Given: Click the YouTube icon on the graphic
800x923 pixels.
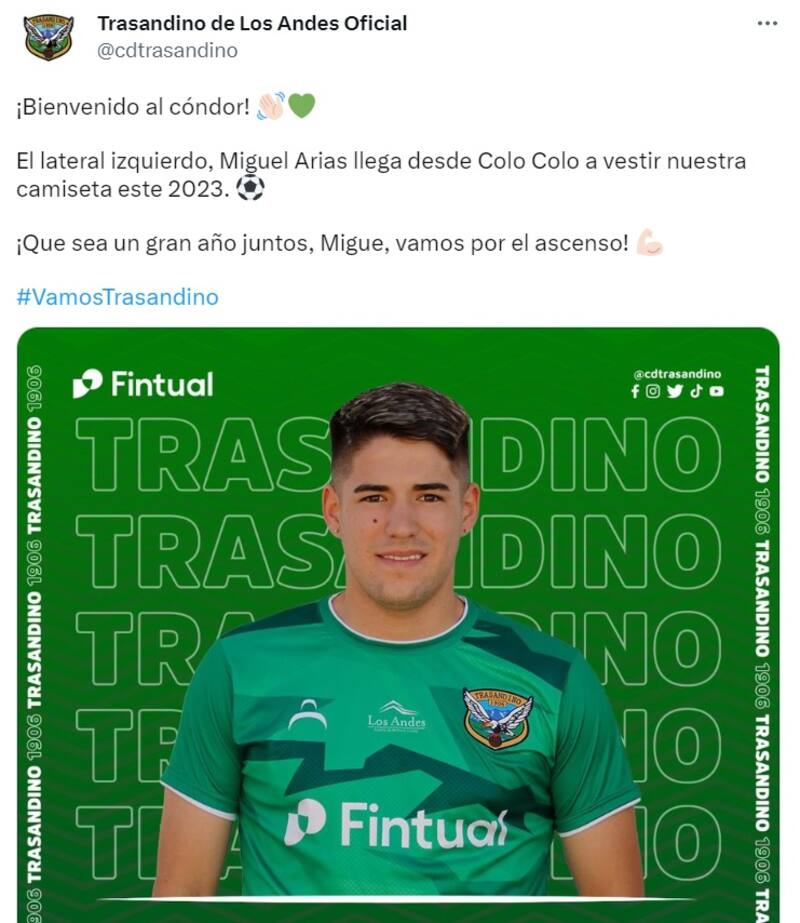Looking at the screenshot, I should click(718, 391).
